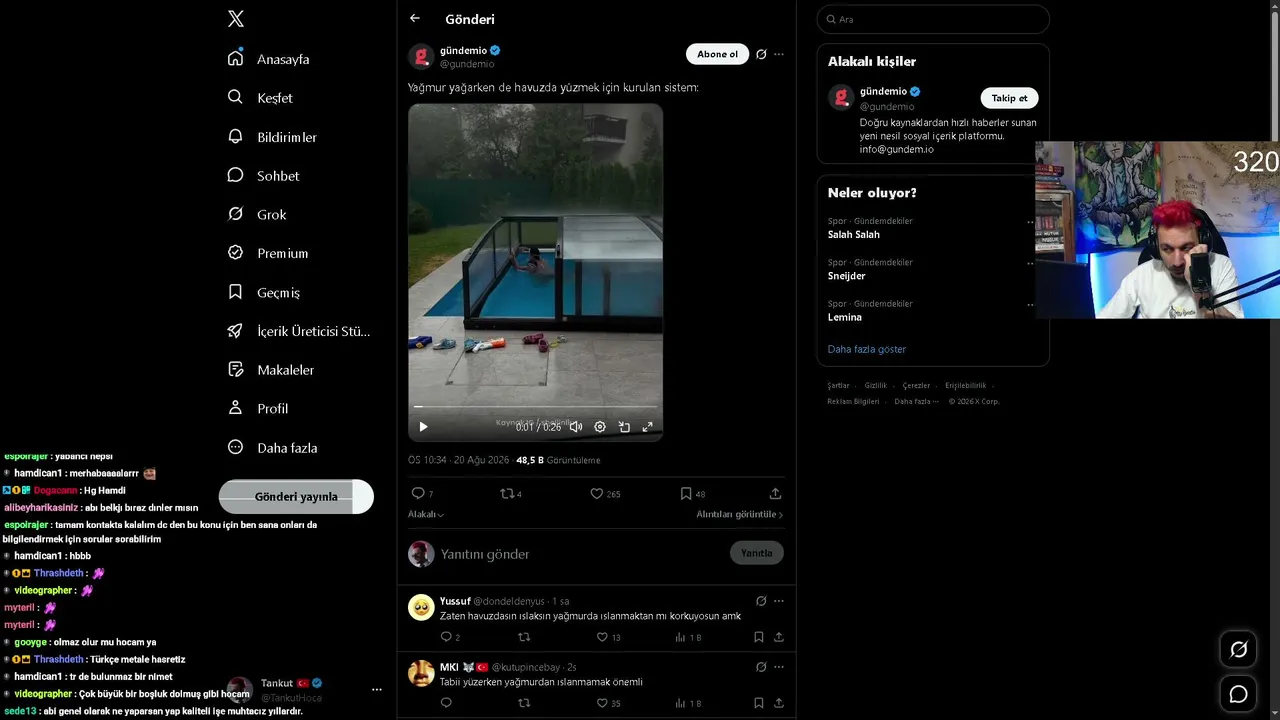The image size is (1280, 720).
Task: Like the gündemio post
Action: click(605, 493)
